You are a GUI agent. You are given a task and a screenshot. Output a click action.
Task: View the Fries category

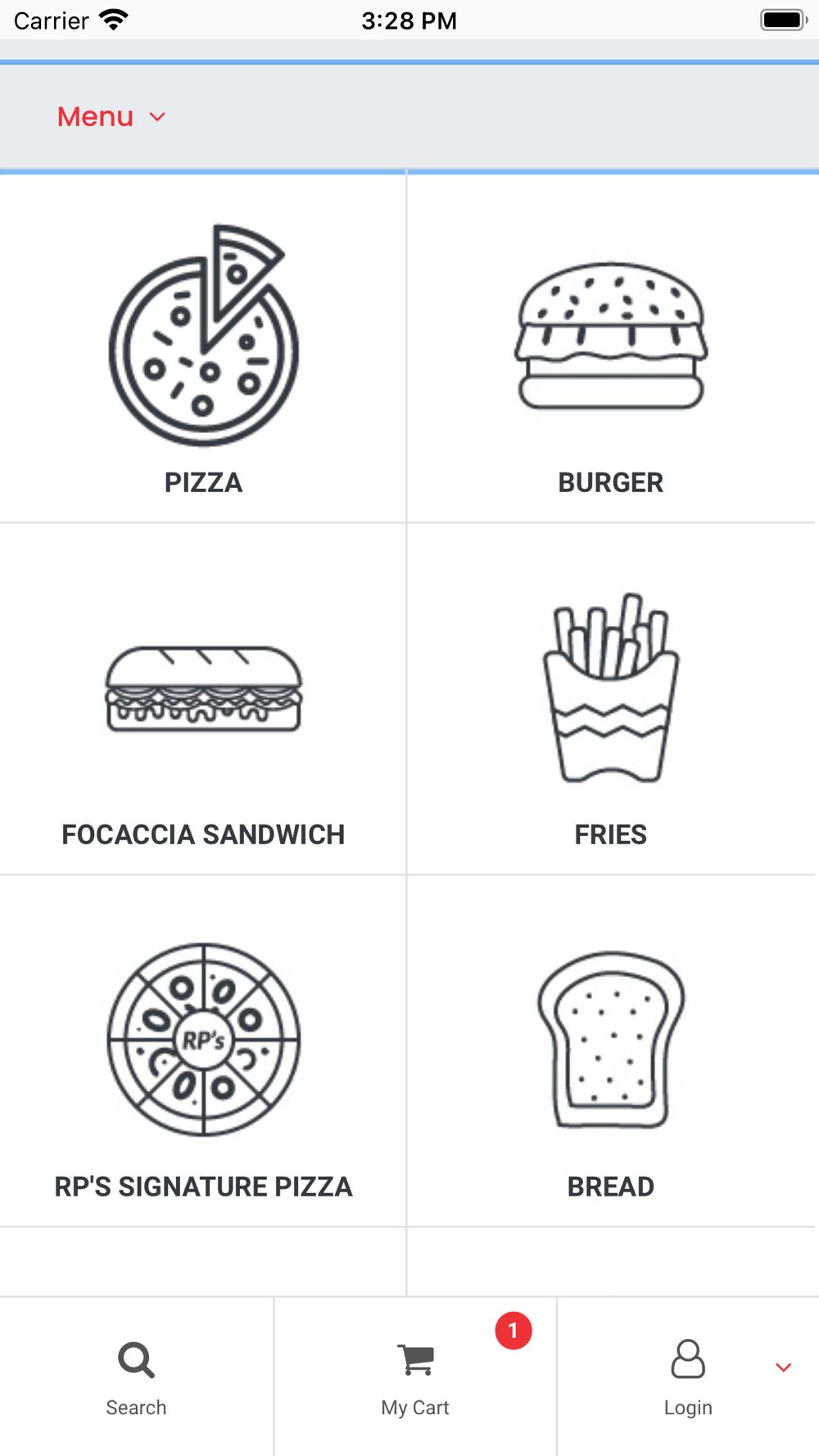(611, 699)
